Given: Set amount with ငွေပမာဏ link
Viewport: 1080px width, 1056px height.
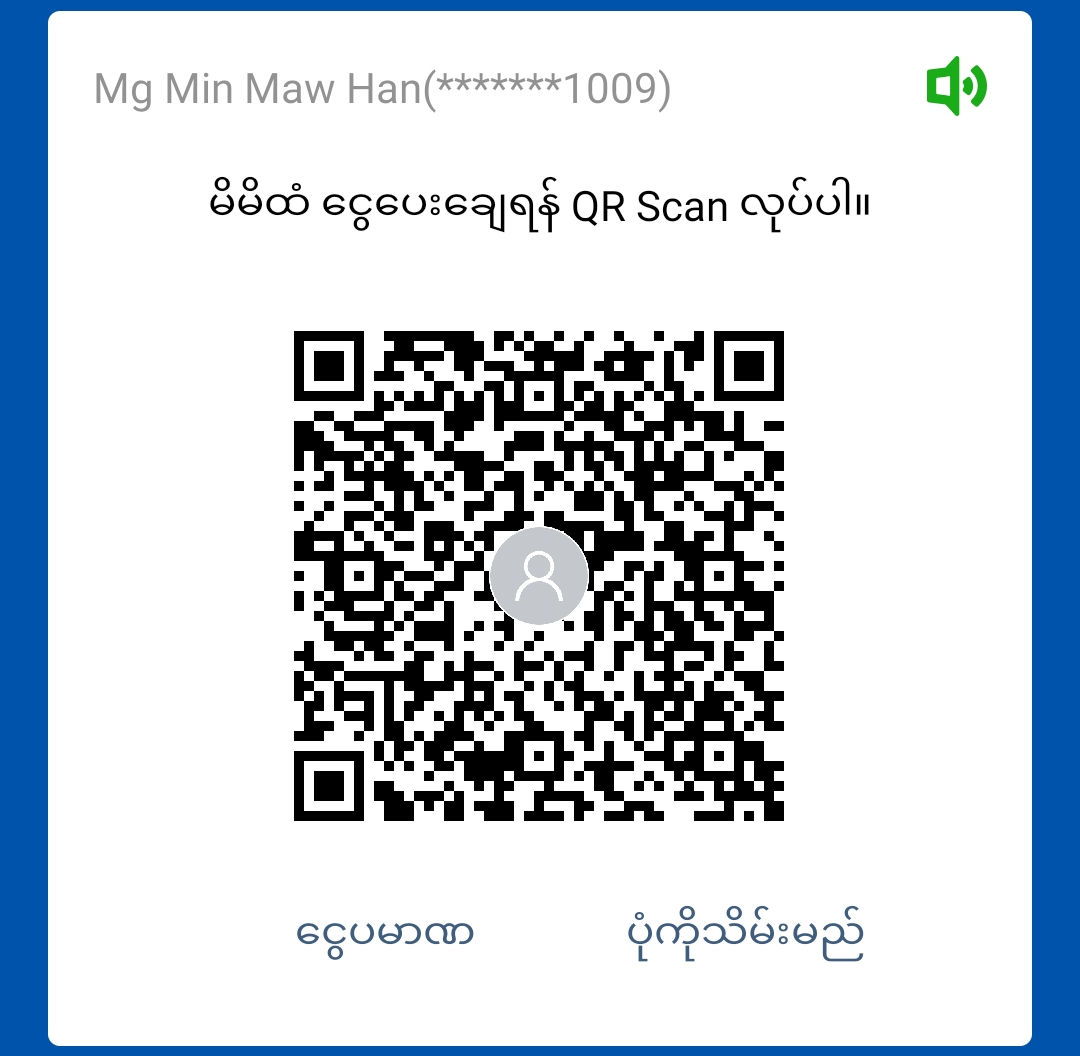Looking at the screenshot, I should (385, 933).
